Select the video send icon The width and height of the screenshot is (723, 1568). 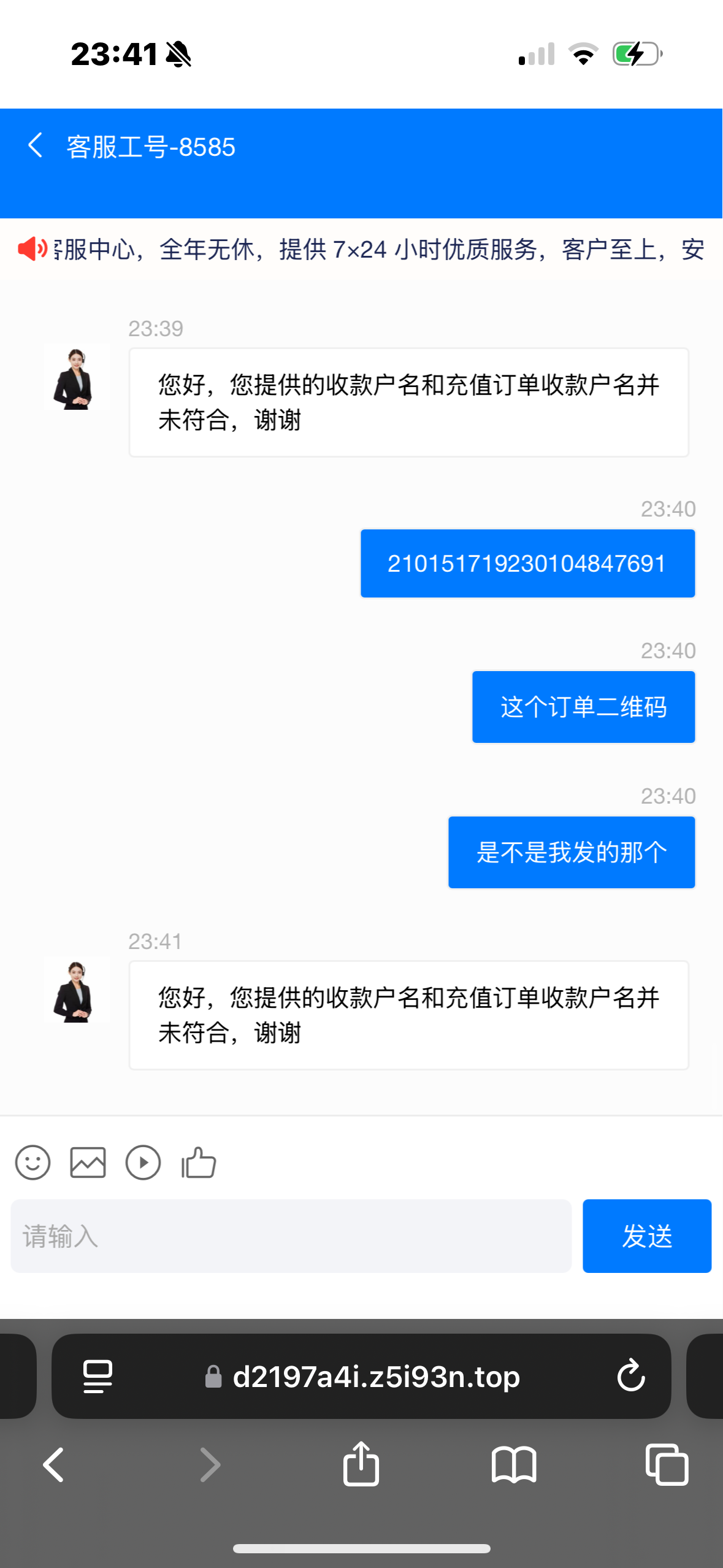(143, 1161)
